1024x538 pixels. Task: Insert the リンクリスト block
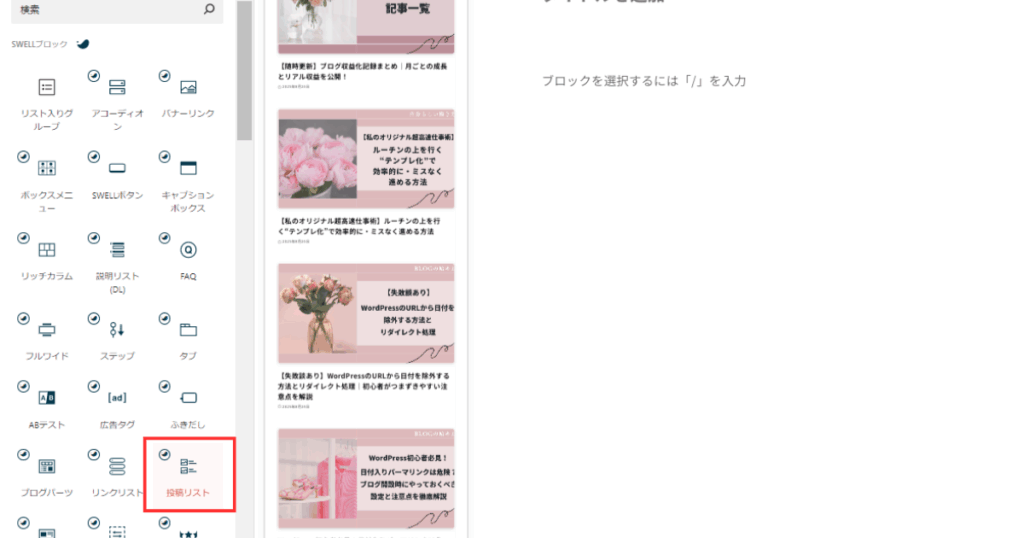[117, 475]
